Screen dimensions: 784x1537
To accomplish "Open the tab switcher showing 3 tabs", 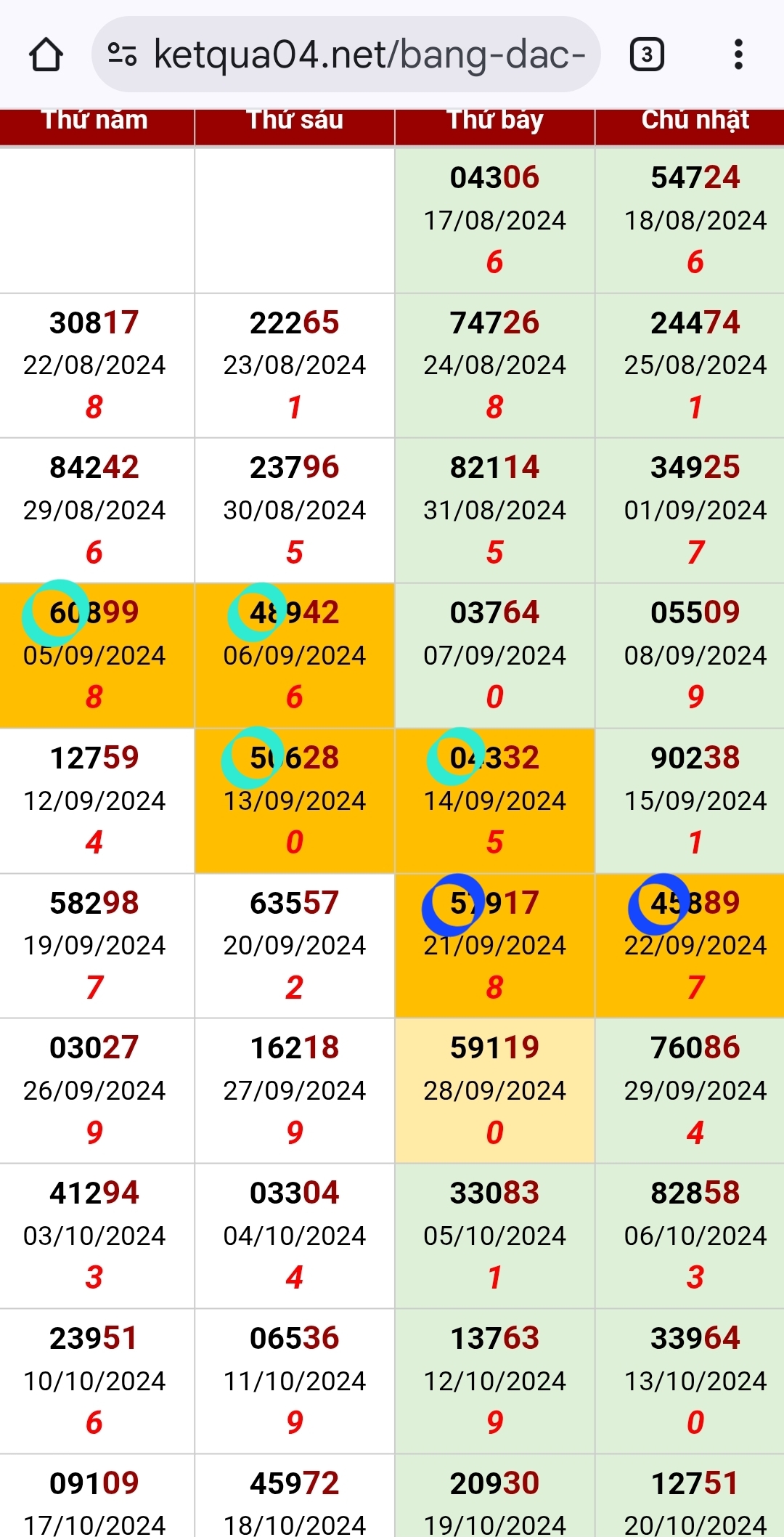I will pyautogui.click(x=647, y=54).
